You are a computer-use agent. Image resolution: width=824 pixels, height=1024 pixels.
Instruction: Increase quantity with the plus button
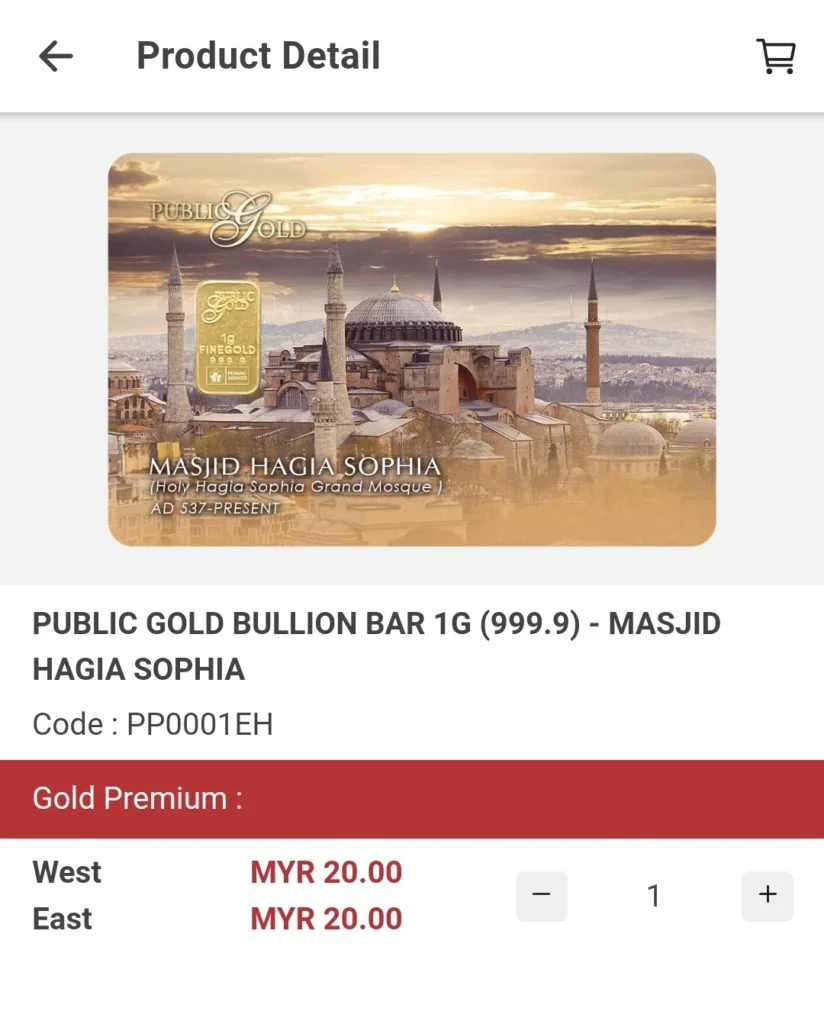click(x=767, y=895)
